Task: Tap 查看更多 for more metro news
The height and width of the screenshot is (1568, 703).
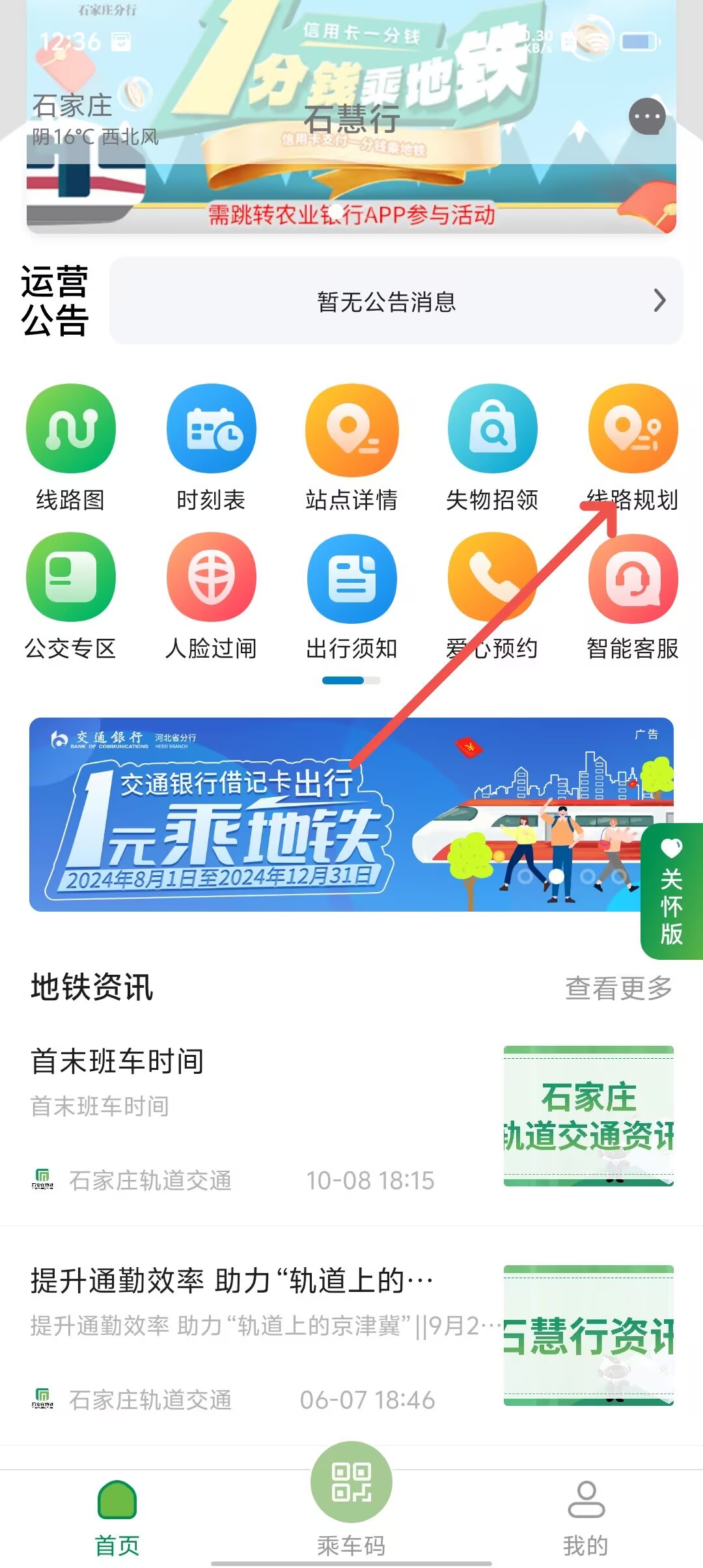Action: click(618, 988)
